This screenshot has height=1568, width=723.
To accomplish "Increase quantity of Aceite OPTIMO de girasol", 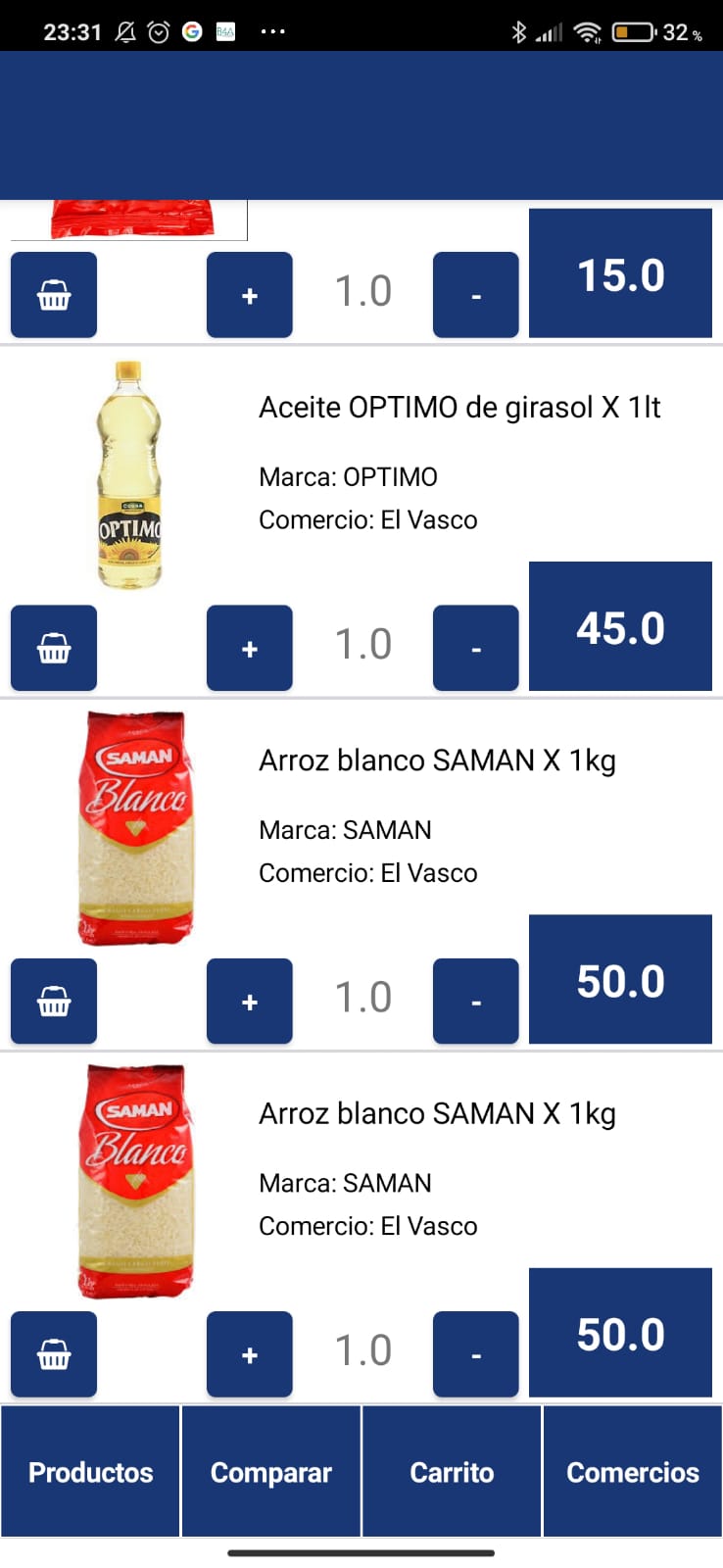I will tap(250, 648).
